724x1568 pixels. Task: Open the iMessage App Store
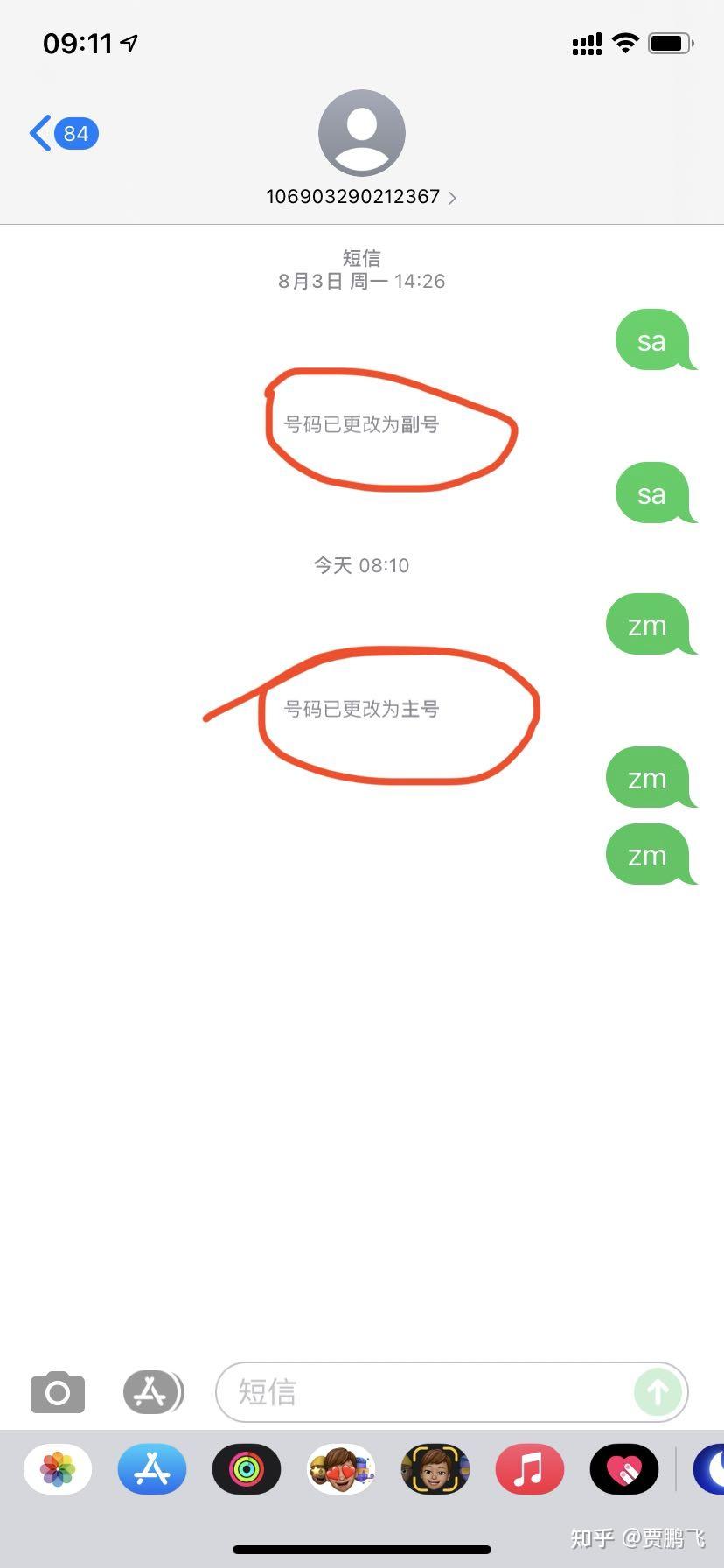(153, 1392)
